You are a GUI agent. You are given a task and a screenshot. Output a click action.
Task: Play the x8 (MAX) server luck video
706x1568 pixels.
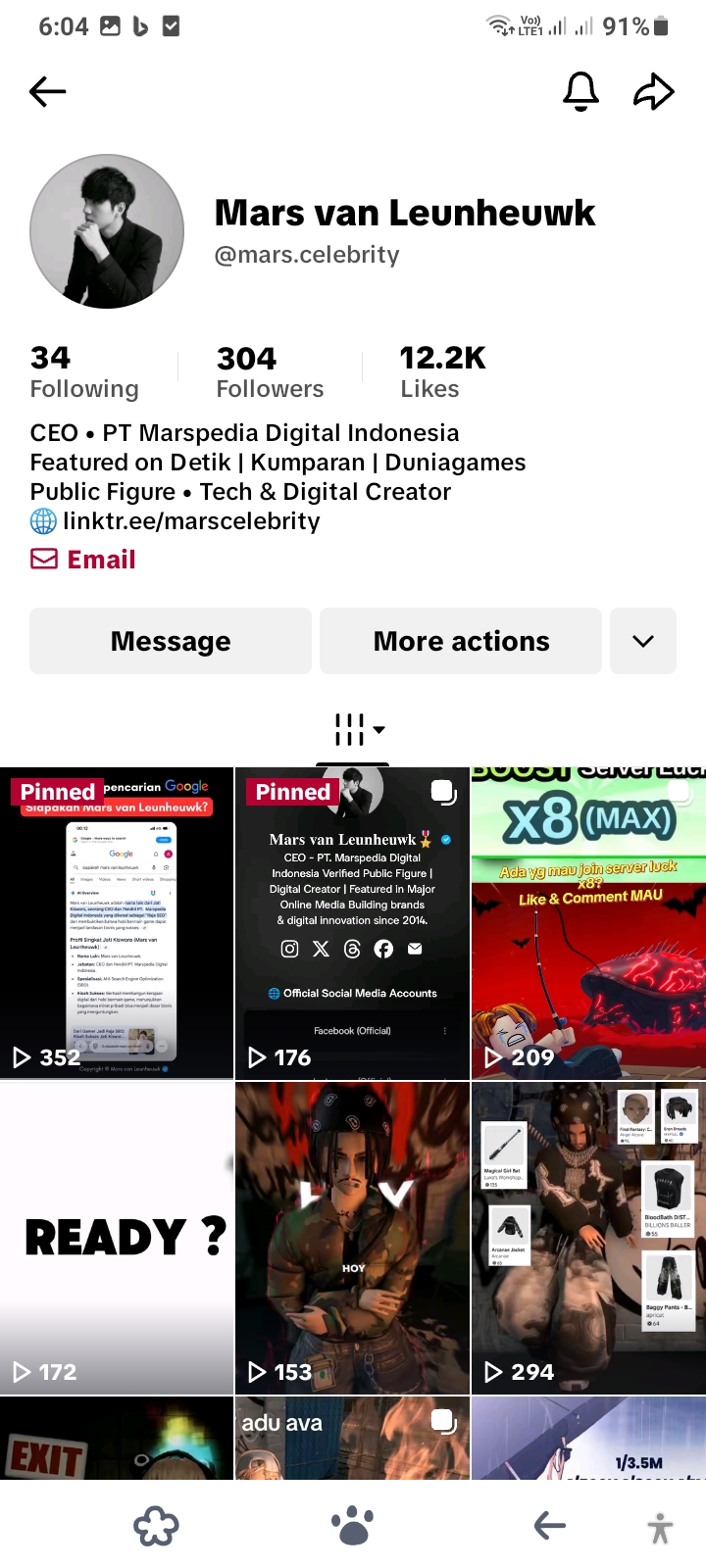click(x=588, y=923)
